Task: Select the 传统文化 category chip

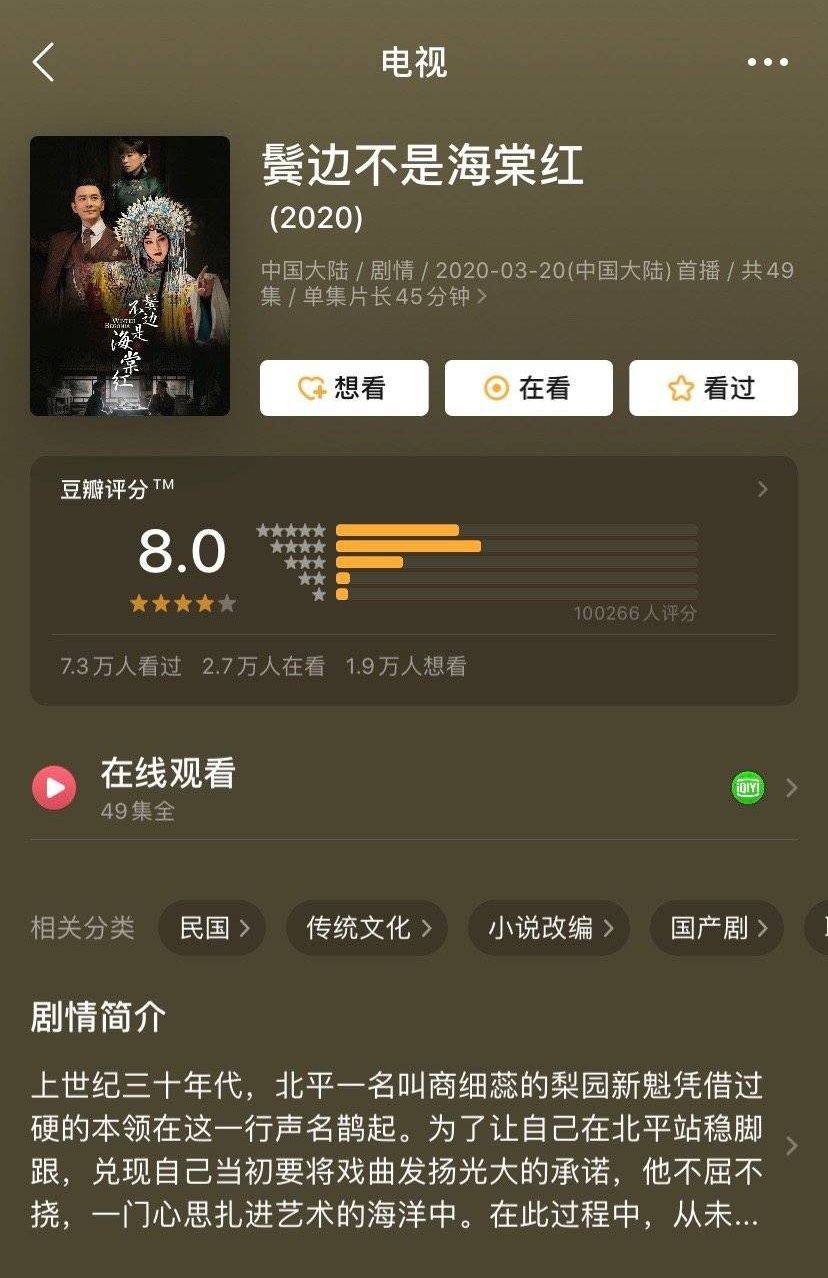Action: tap(365, 928)
